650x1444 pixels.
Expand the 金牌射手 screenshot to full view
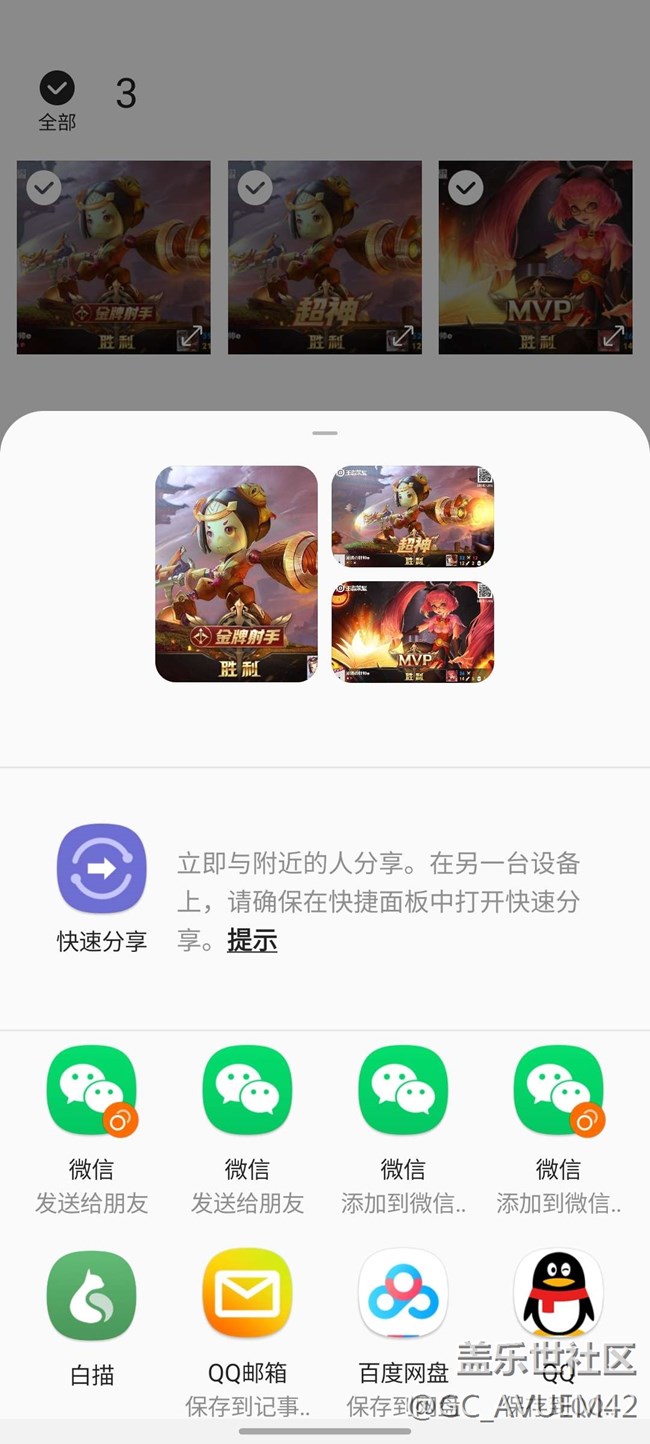(190, 337)
